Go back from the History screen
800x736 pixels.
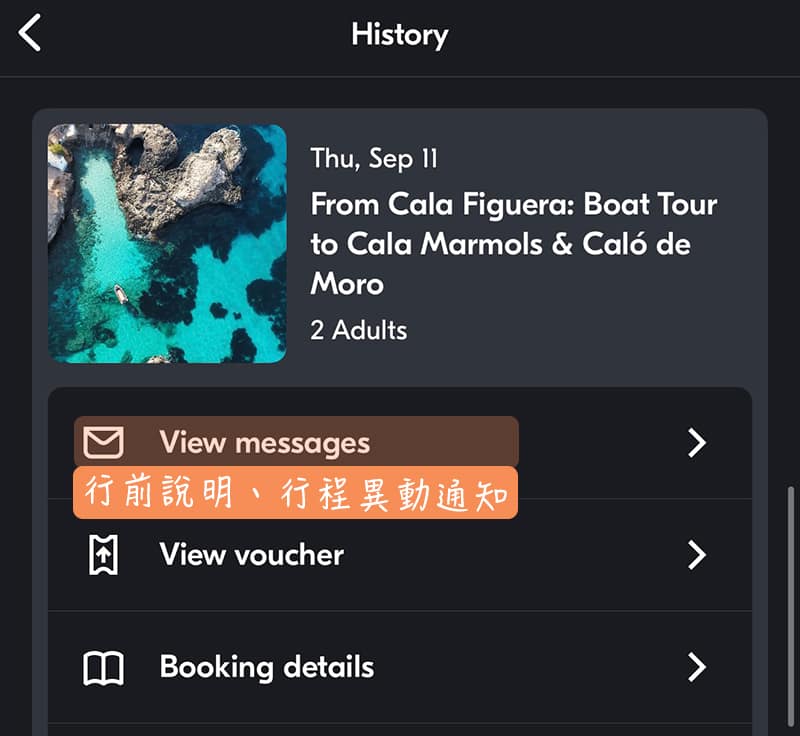(x=31, y=34)
